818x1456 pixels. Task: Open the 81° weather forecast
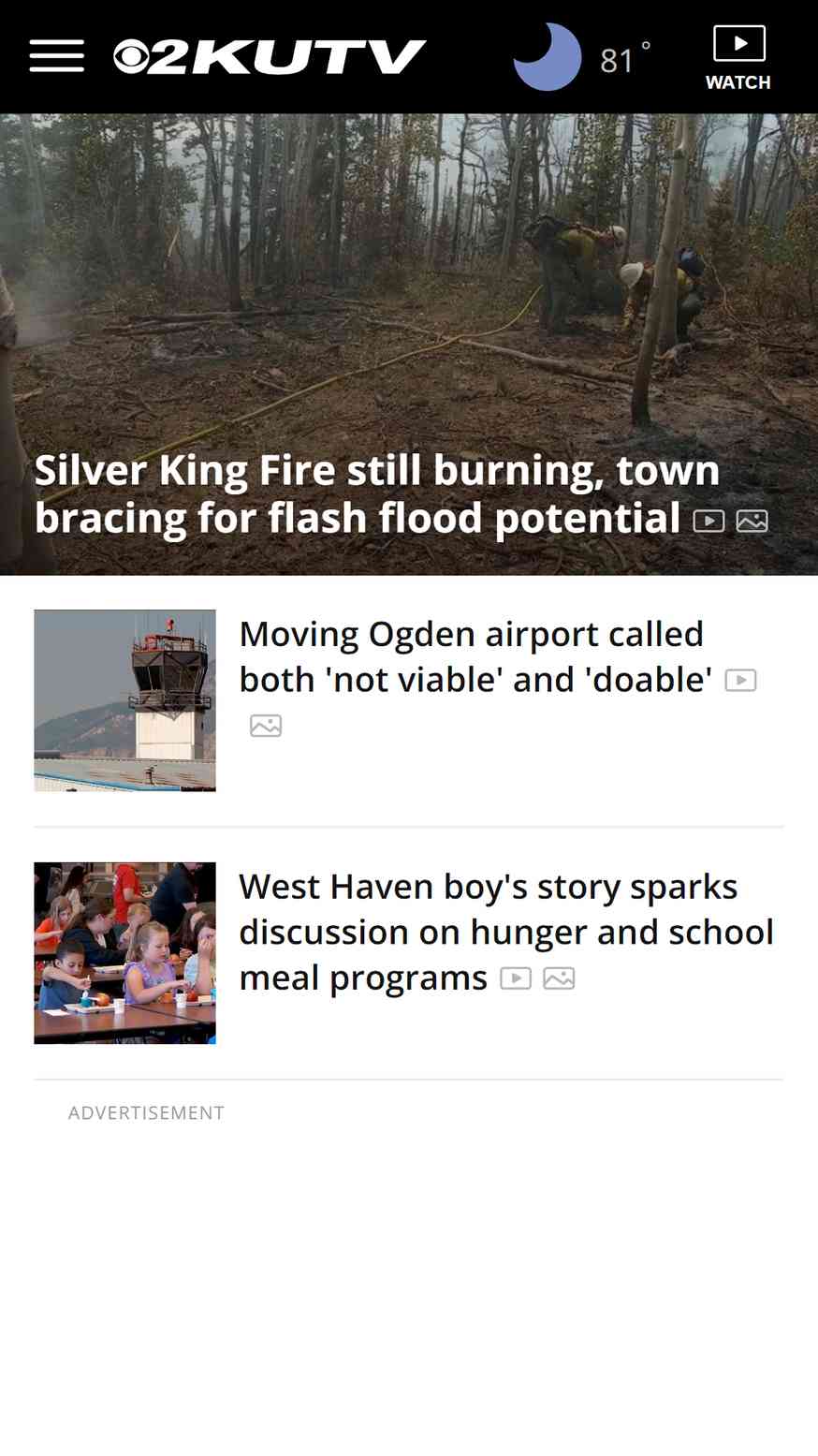tap(582, 58)
